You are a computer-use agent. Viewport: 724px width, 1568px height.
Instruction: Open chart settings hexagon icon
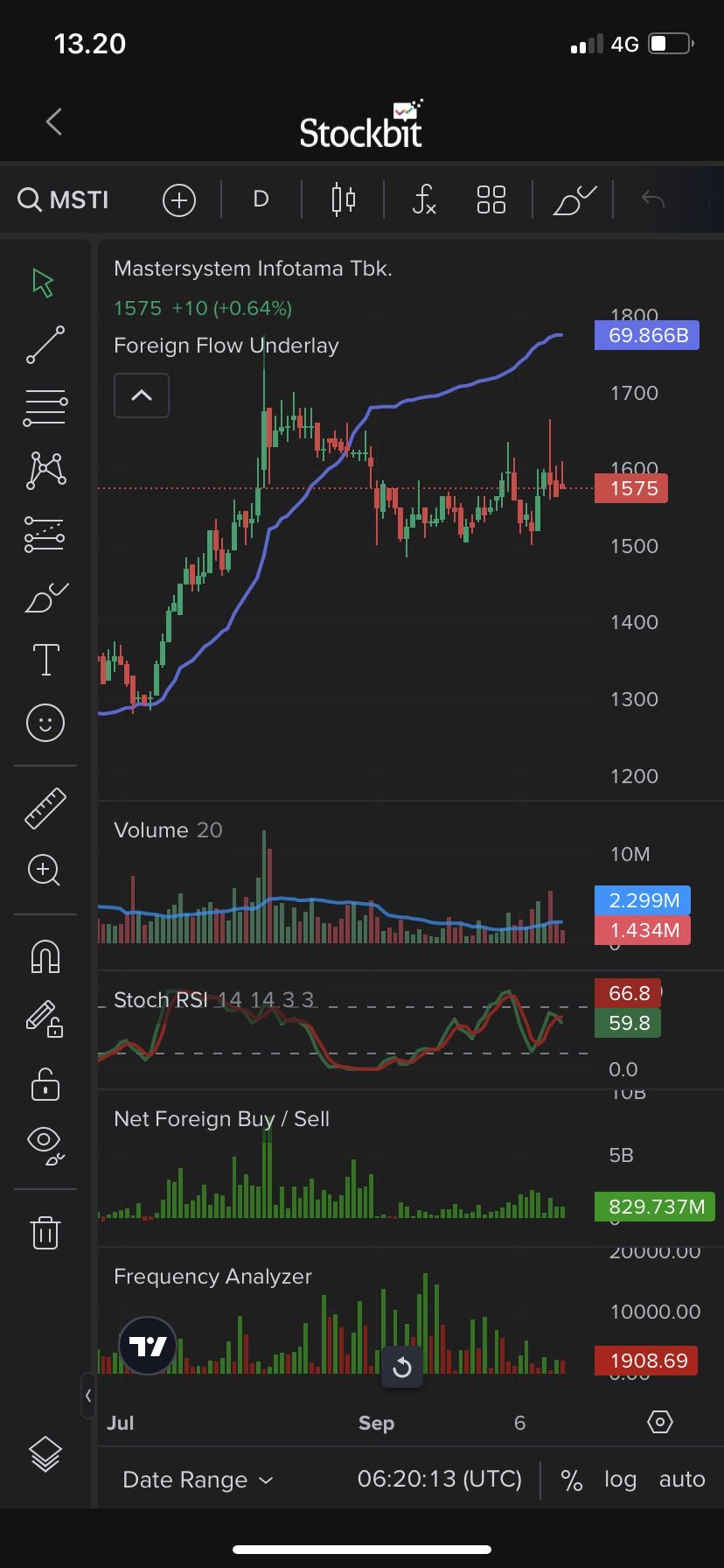click(660, 1422)
